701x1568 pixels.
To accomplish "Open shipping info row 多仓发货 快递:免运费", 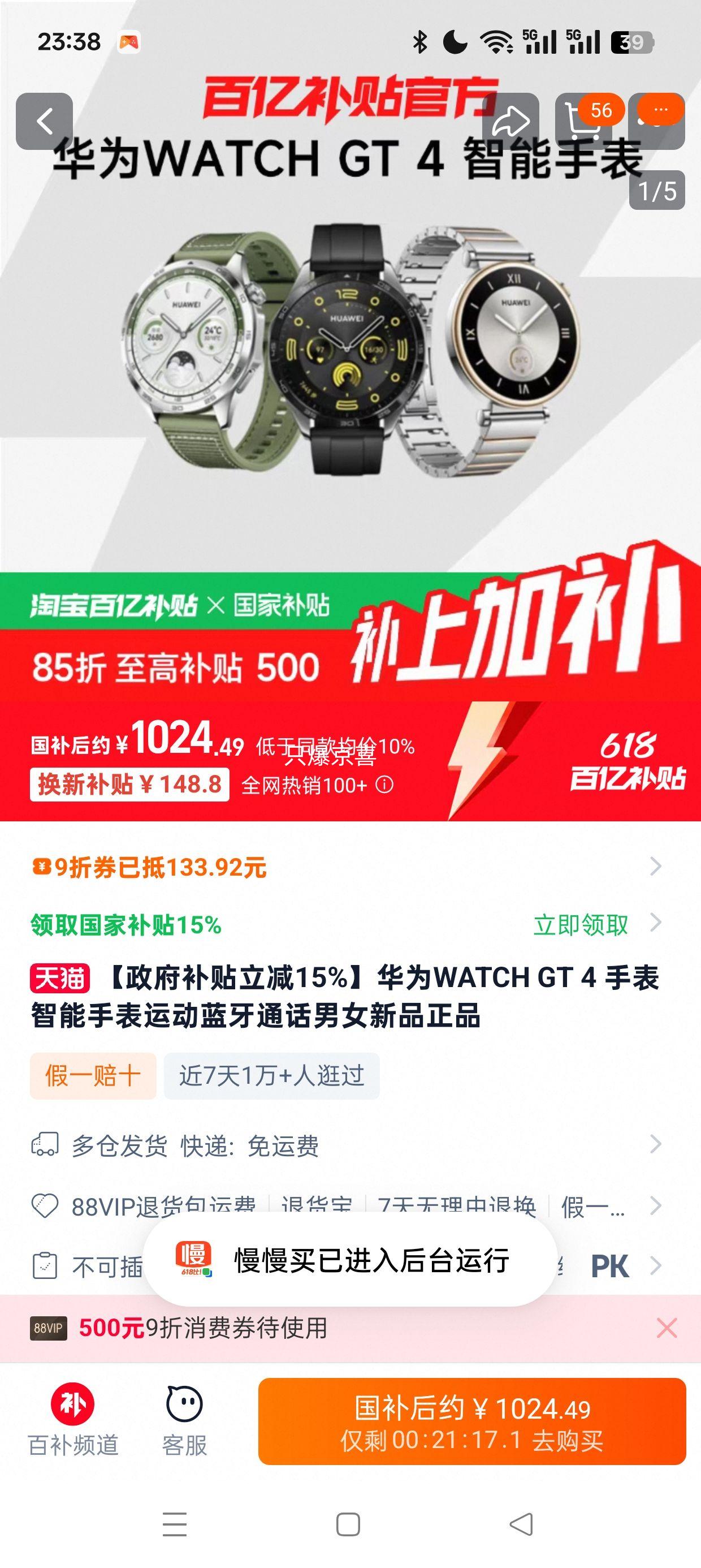I will coord(347,1145).
